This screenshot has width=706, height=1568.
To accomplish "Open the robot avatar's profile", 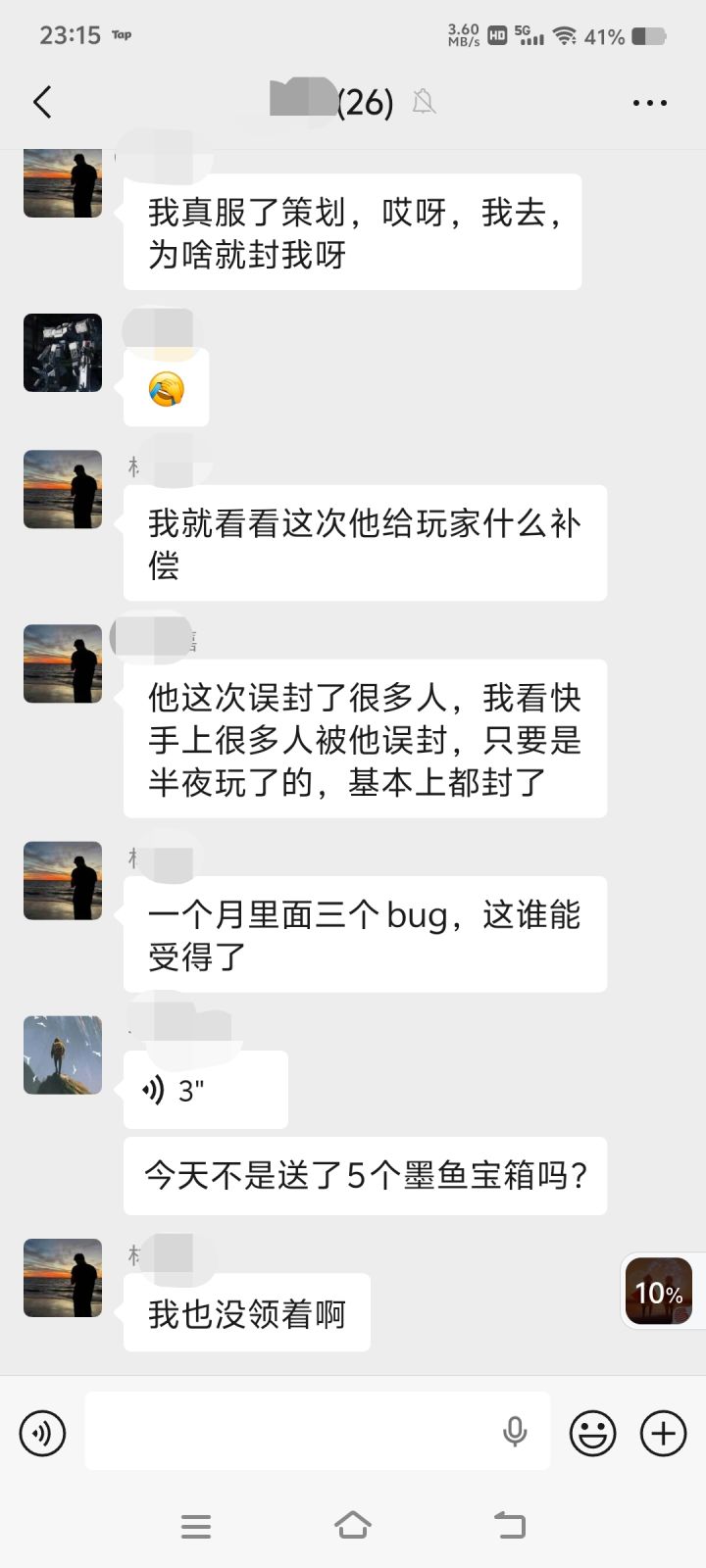I will tap(63, 353).
